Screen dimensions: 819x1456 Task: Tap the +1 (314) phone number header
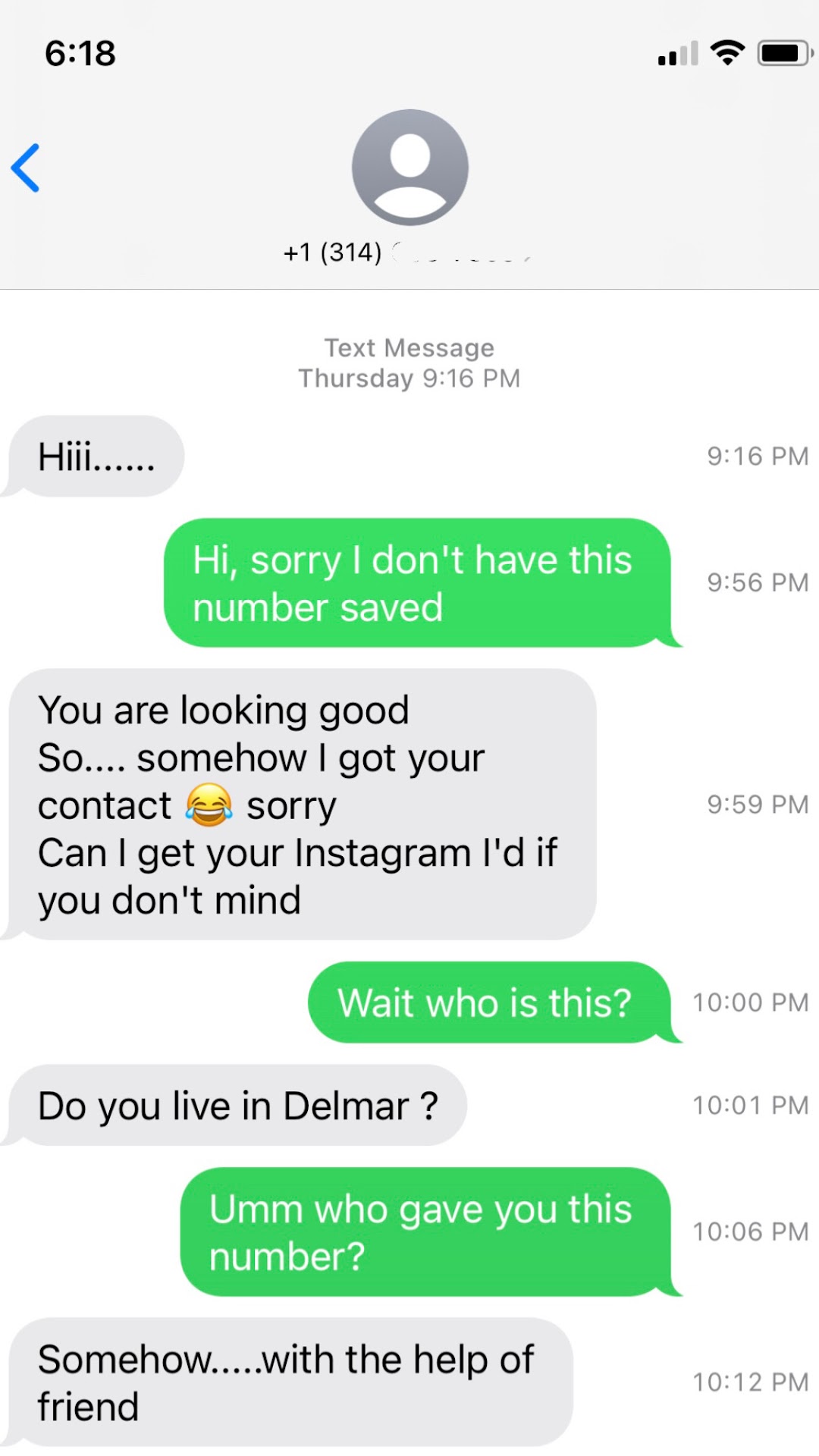408,253
